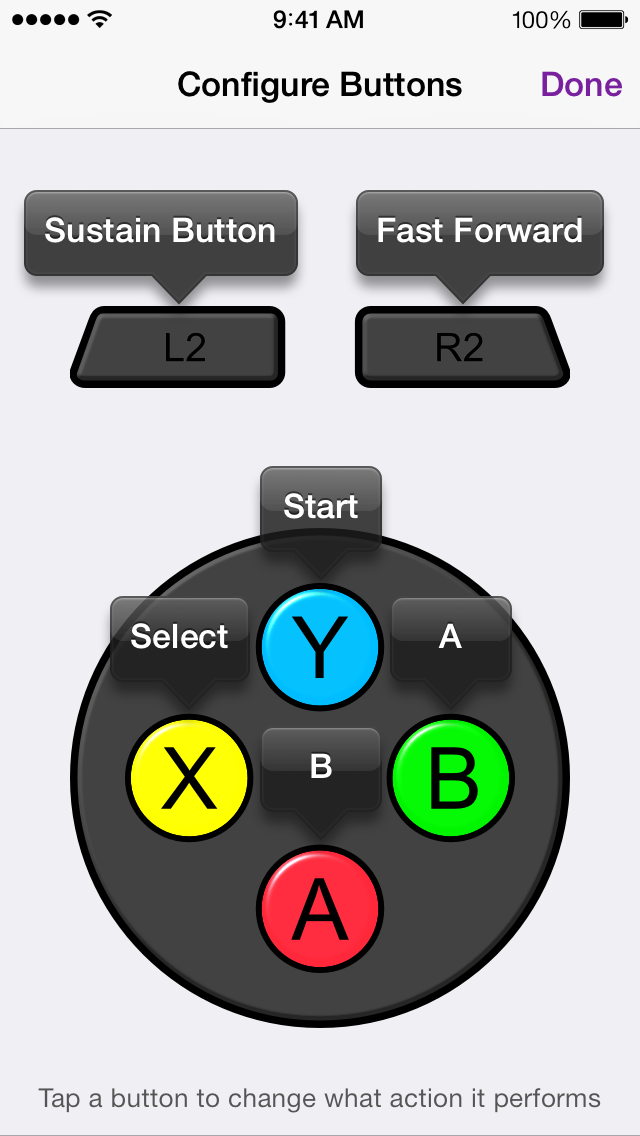Image resolution: width=640 pixels, height=1136 pixels.
Task: Tap the green B button
Action: point(451,778)
